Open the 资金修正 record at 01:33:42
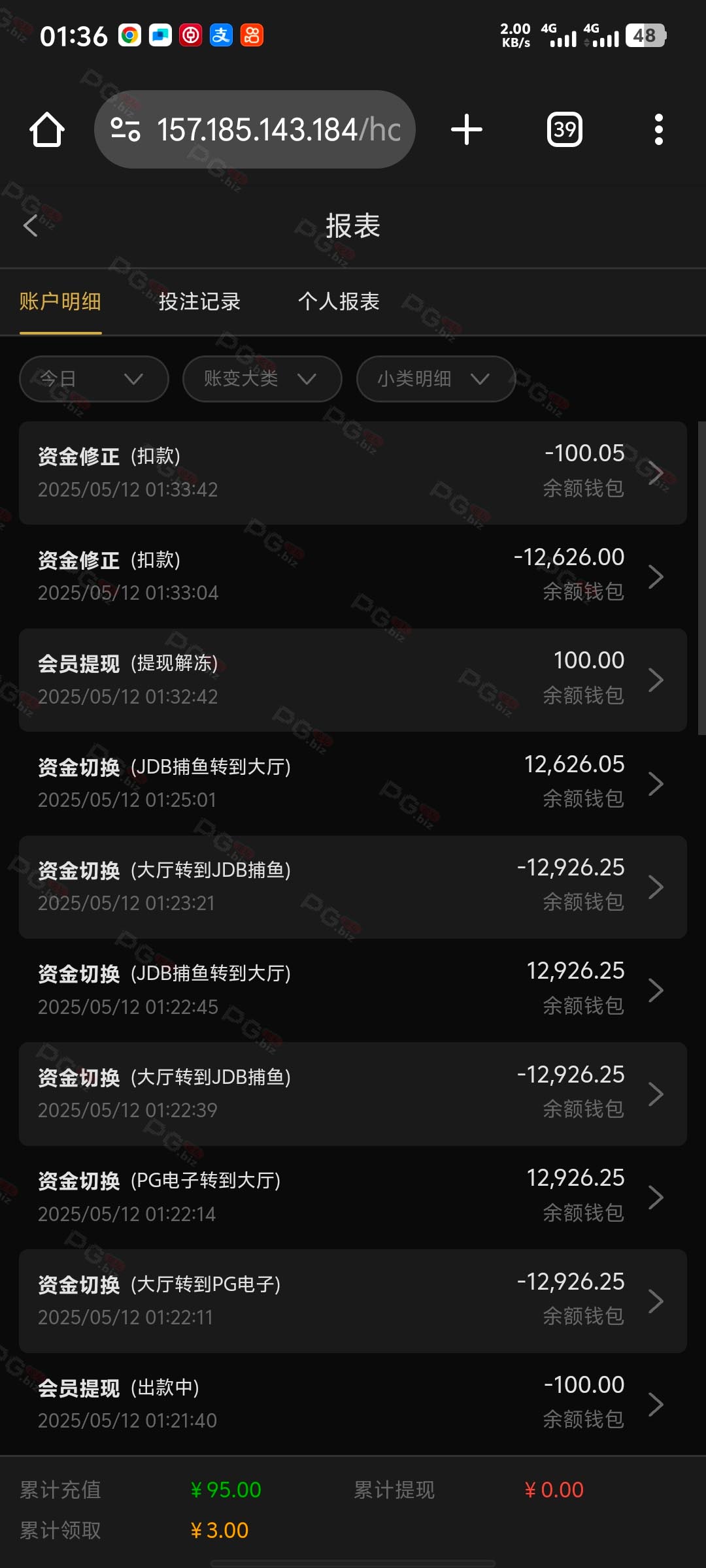The width and height of the screenshot is (706, 1568). [353, 473]
